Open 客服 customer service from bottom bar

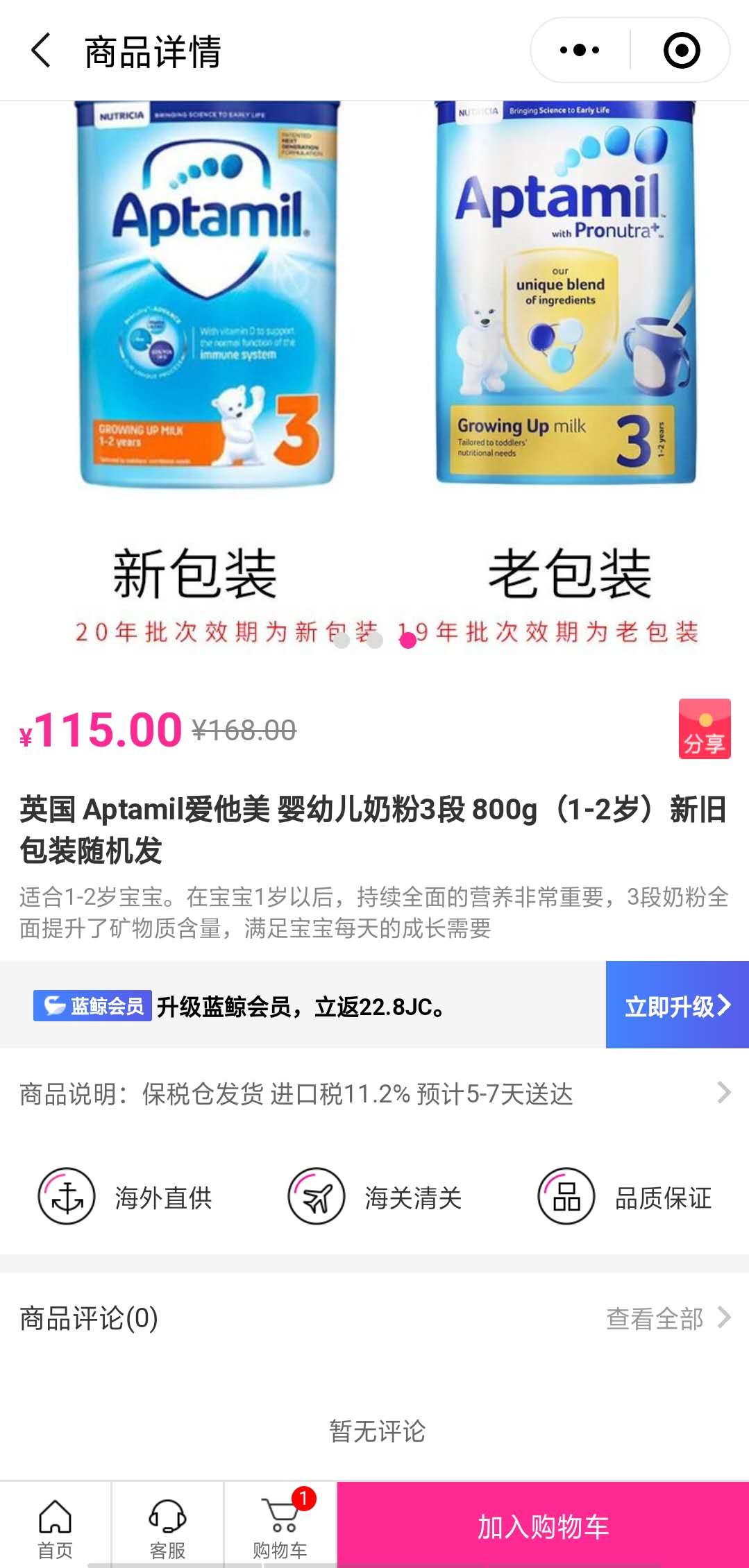(x=167, y=1515)
